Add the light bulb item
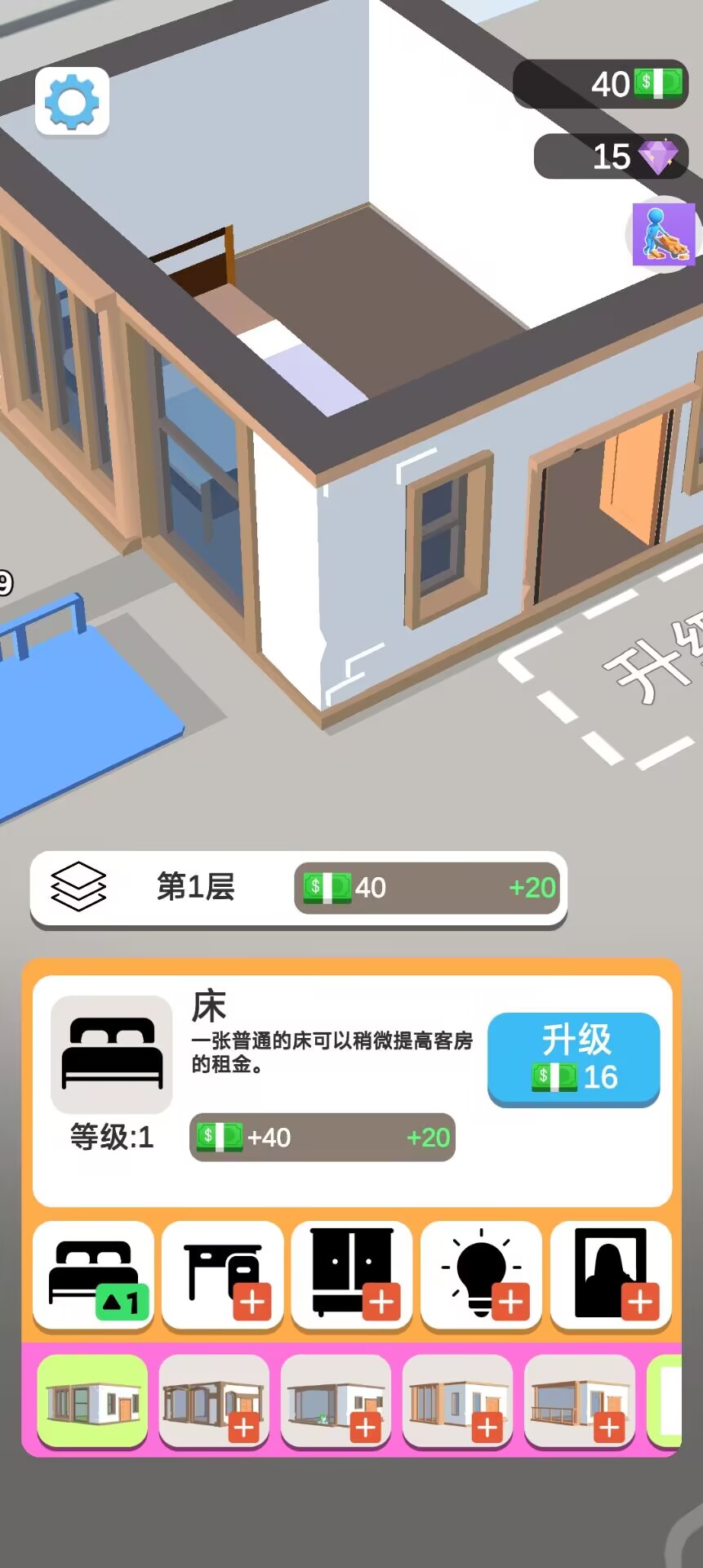Image resolution: width=703 pixels, height=1568 pixels. coord(481,1275)
